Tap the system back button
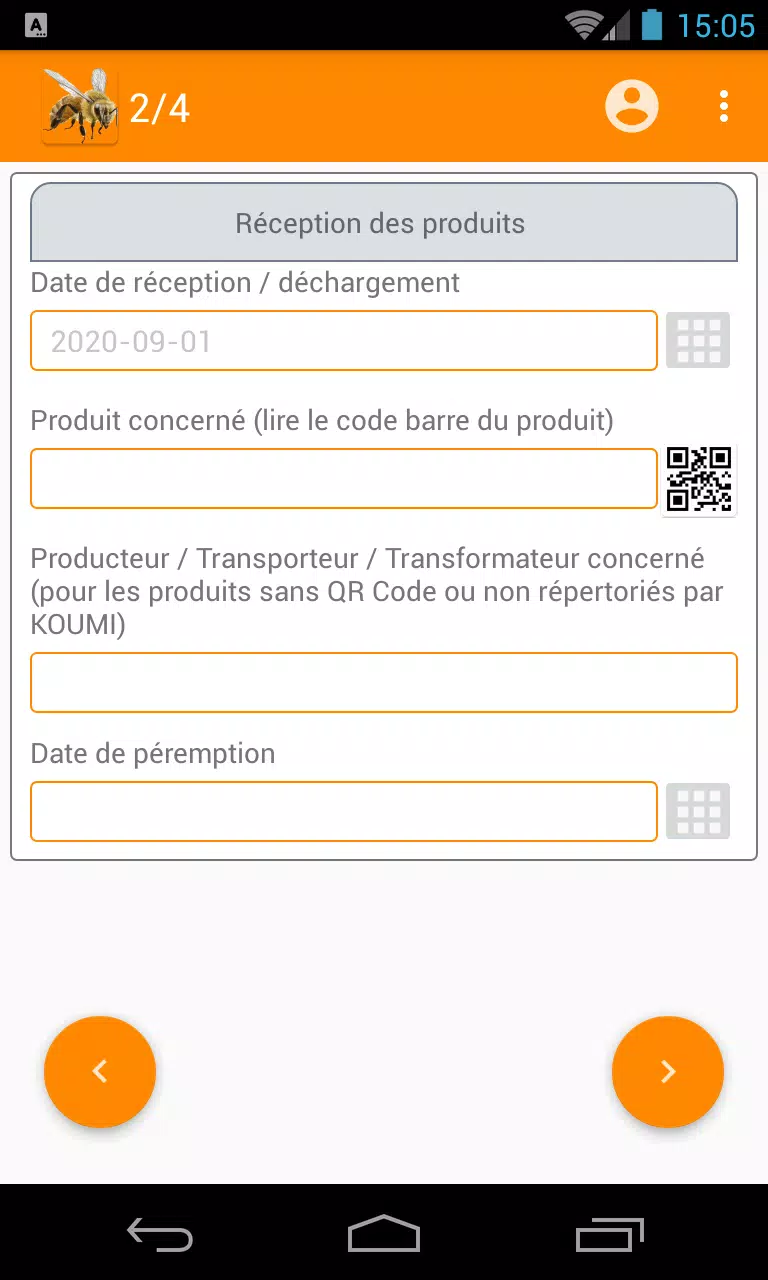The height and width of the screenshot is (1280, 768). pyautogui.click(x=160, y=1236)
